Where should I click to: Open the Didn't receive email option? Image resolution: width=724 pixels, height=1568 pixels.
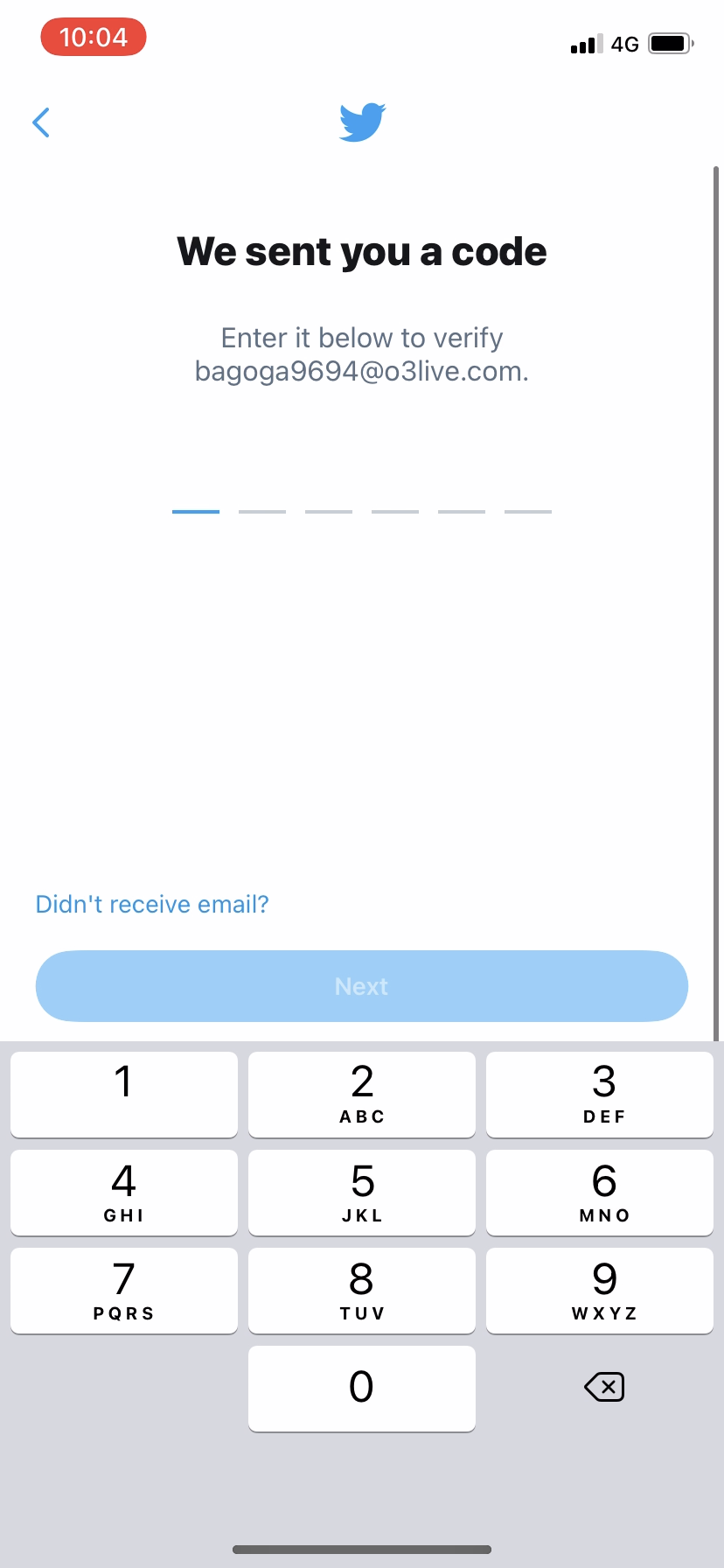point(151,903)
